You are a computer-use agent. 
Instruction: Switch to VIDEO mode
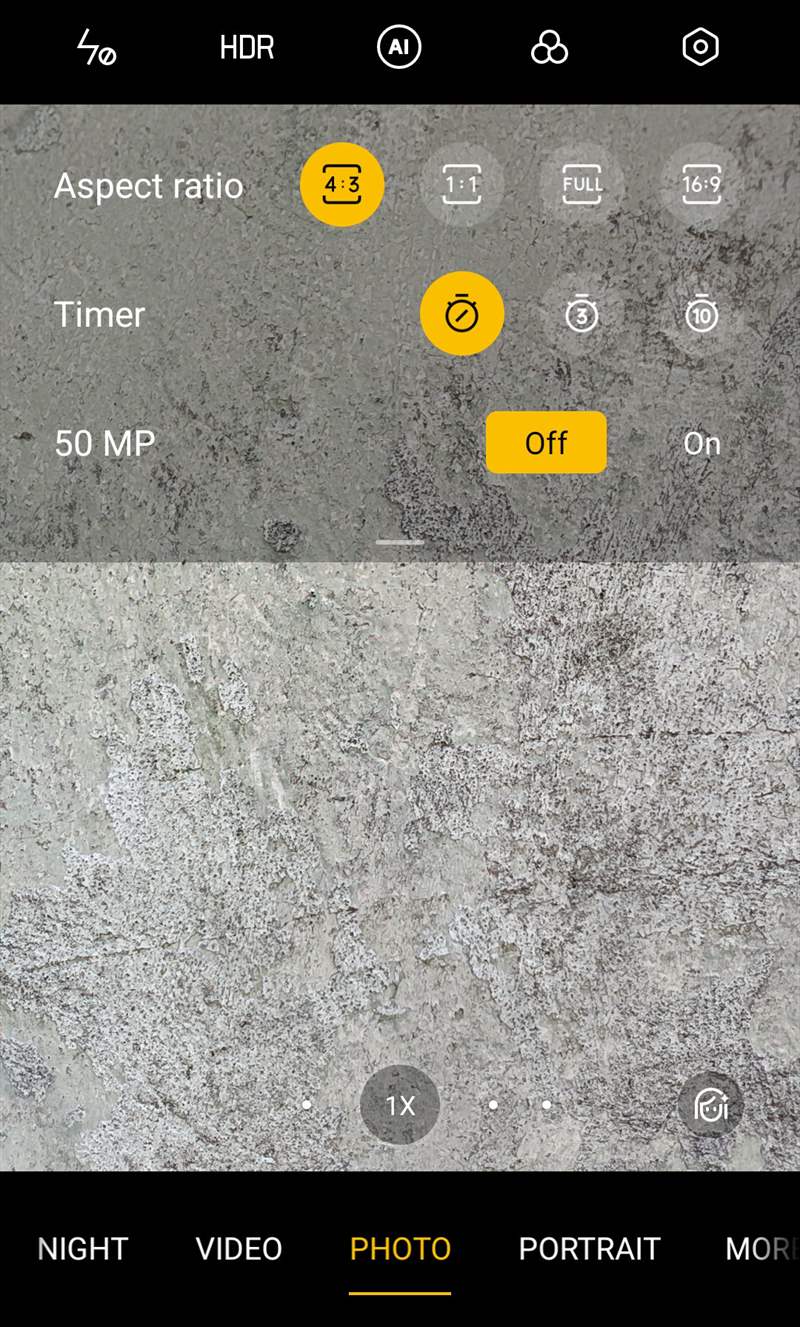(x=239, y=1249)
